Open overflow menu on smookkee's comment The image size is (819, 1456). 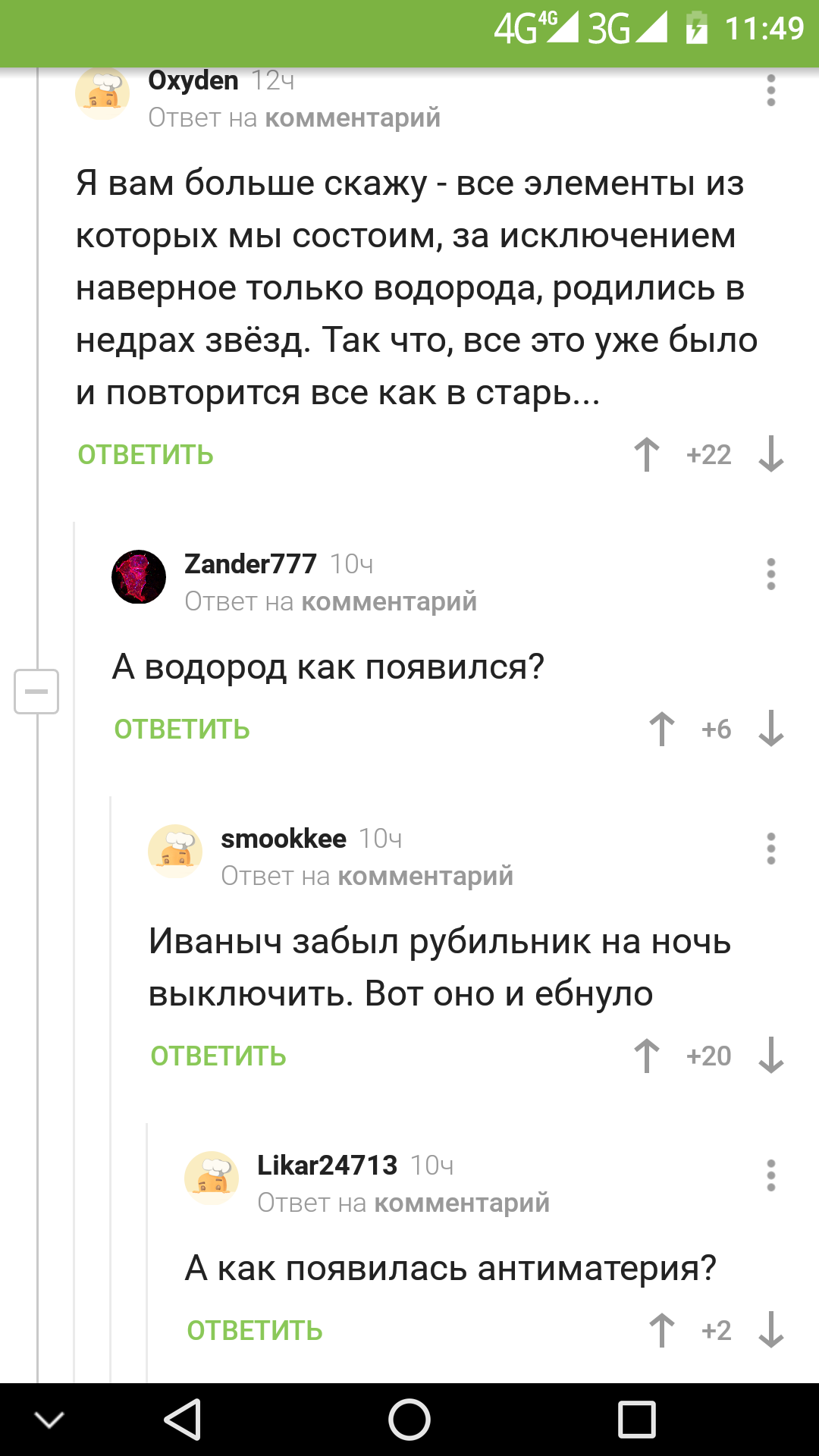[x=770, y=849]
